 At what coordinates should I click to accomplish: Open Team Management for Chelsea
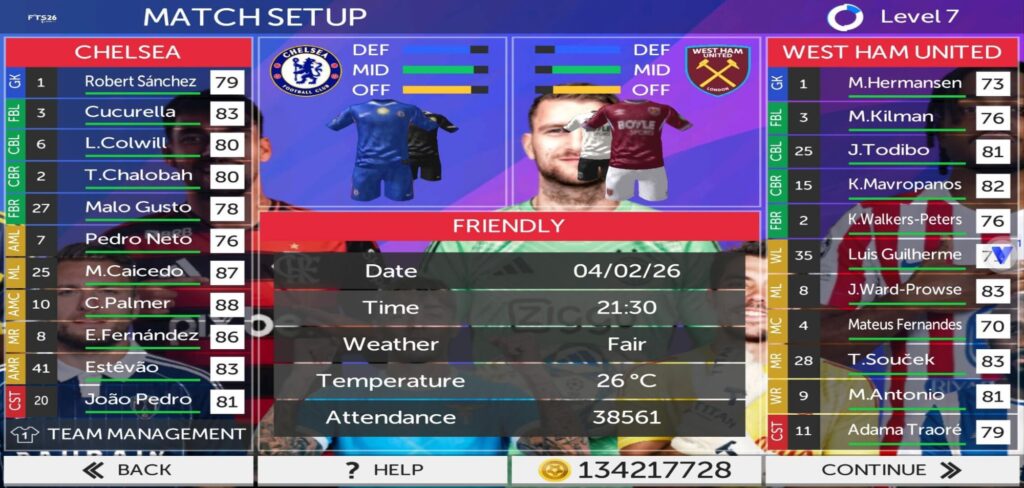point(128,434)
